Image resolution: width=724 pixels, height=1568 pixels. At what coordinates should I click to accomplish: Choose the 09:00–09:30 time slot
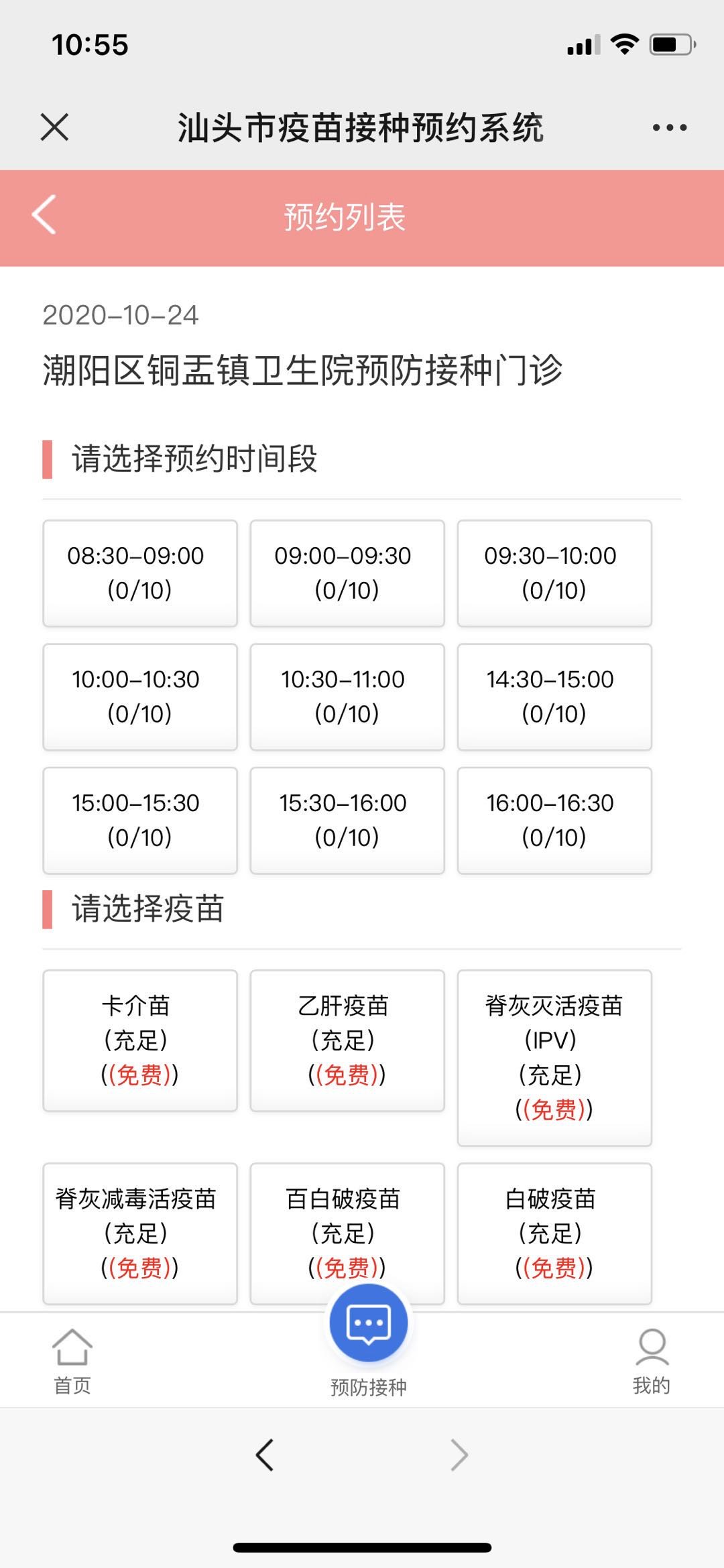pos(347,573)
